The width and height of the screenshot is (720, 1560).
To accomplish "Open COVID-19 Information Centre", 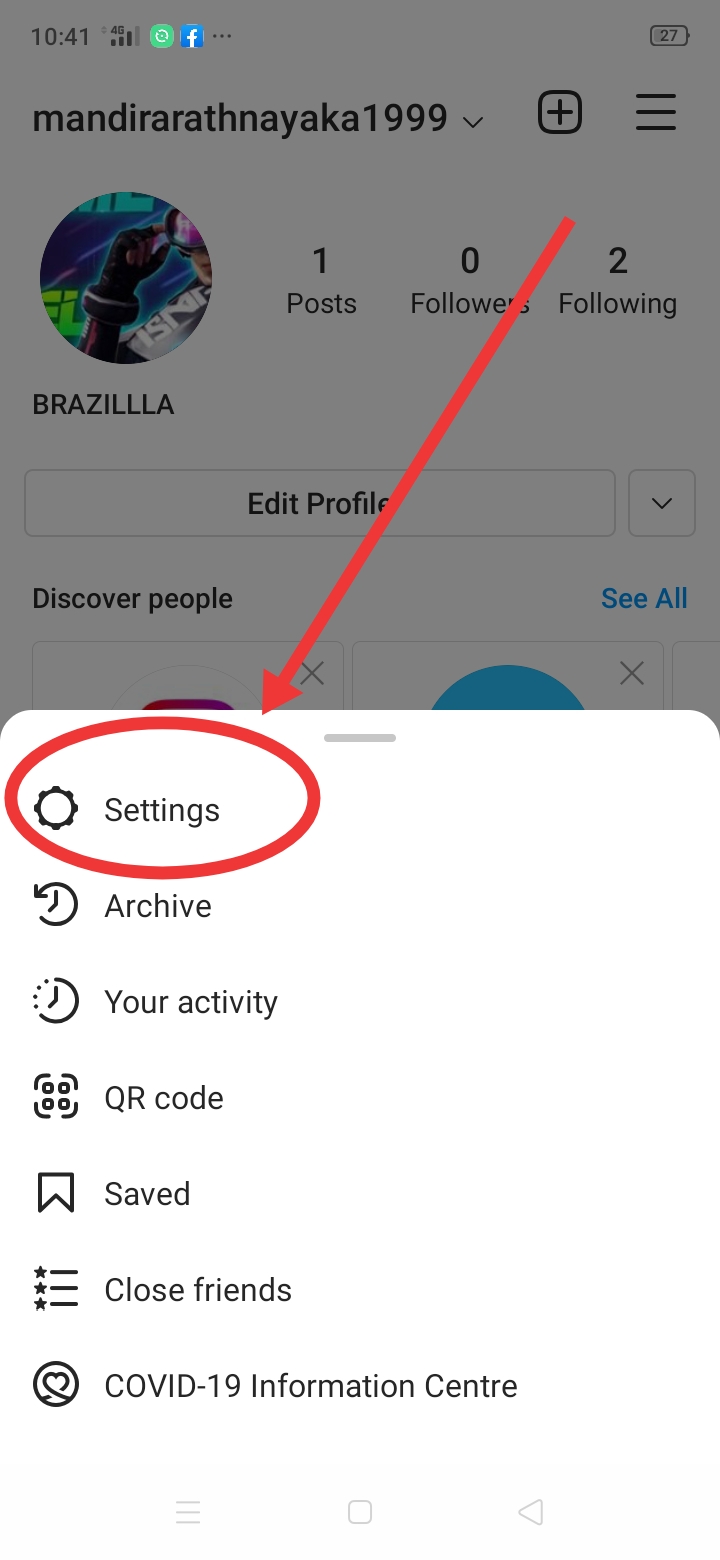I will pyautogui.click(x=310, y=1386).
